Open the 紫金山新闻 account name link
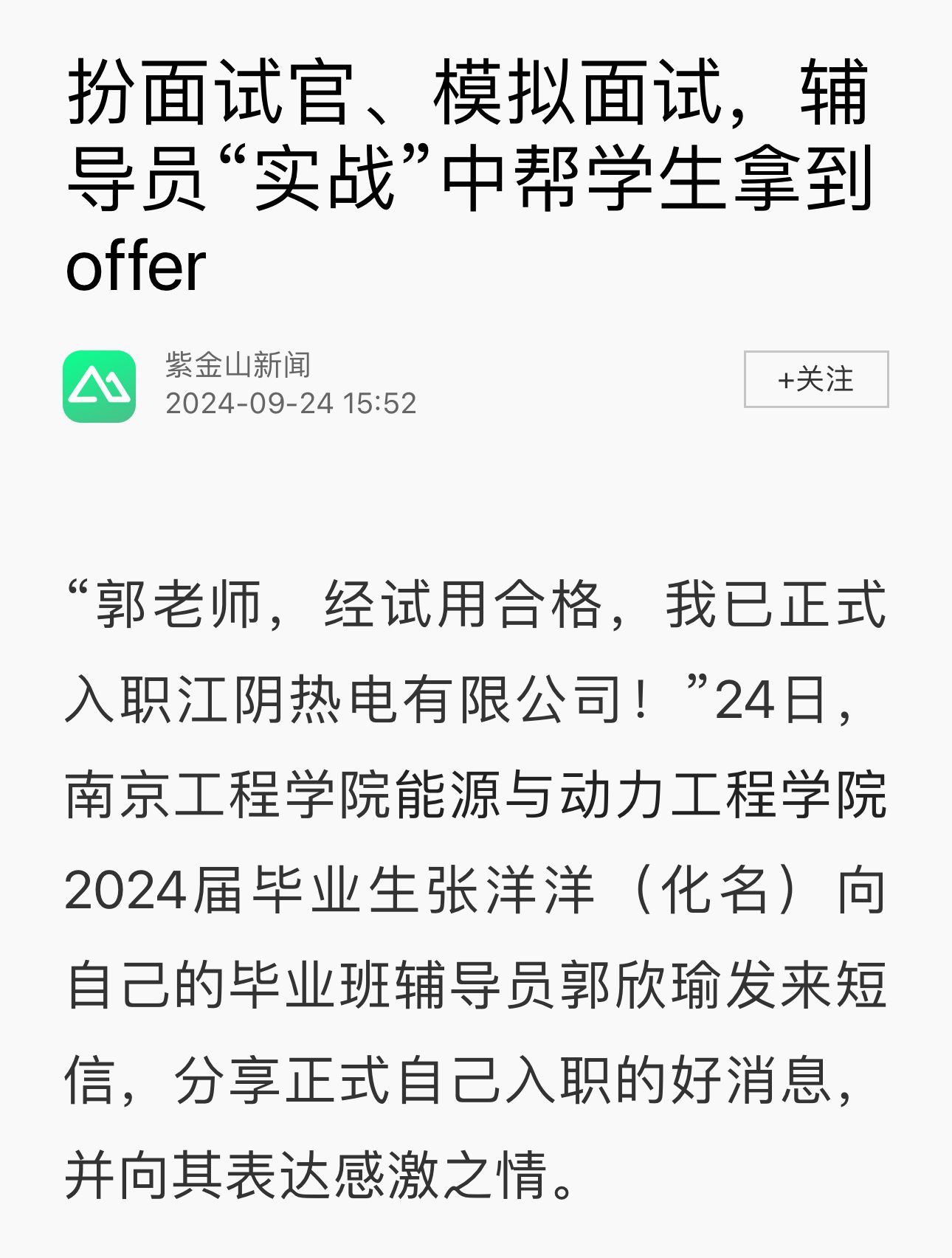Screen dimensions: 952x1258 coord(238,365)
